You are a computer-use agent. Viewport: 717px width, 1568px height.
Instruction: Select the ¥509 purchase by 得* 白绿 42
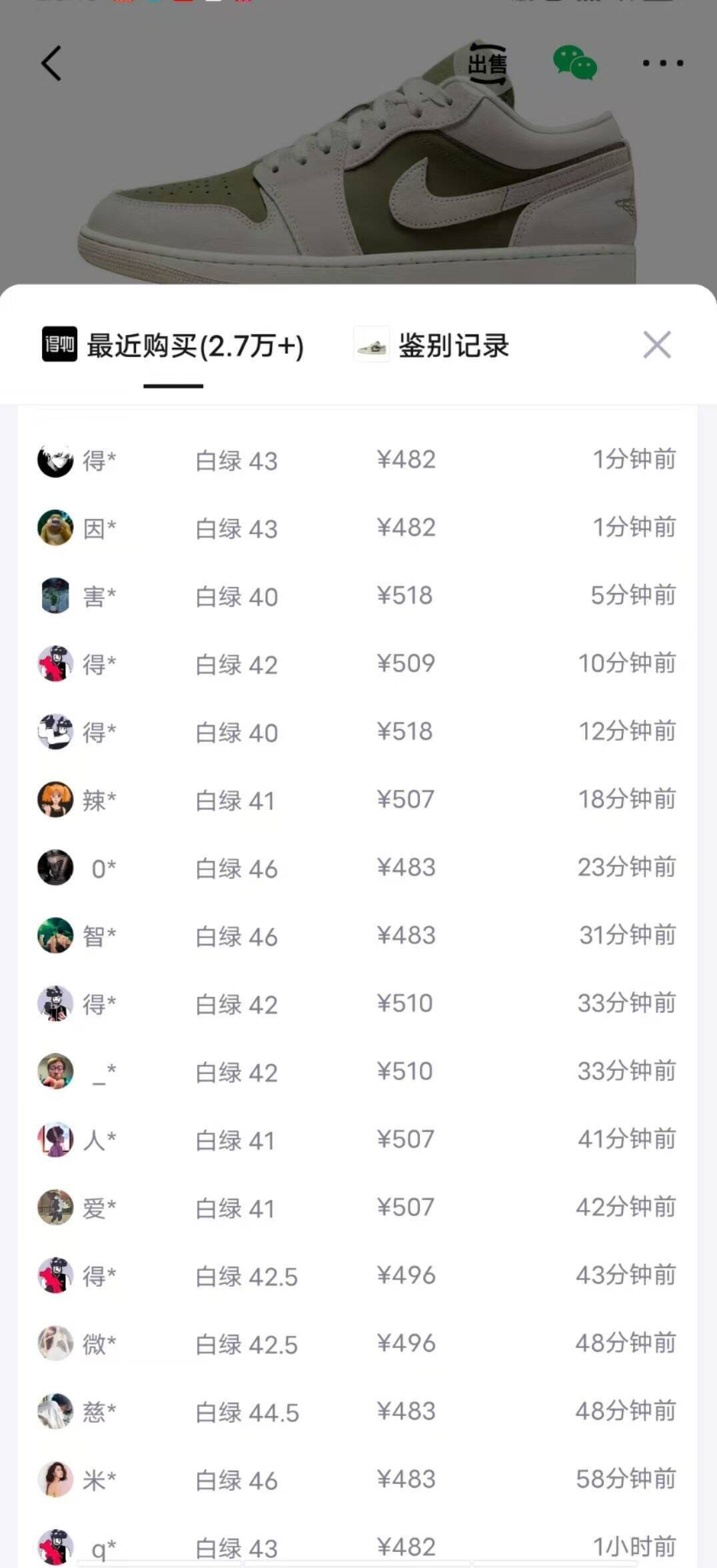point(358,664)
